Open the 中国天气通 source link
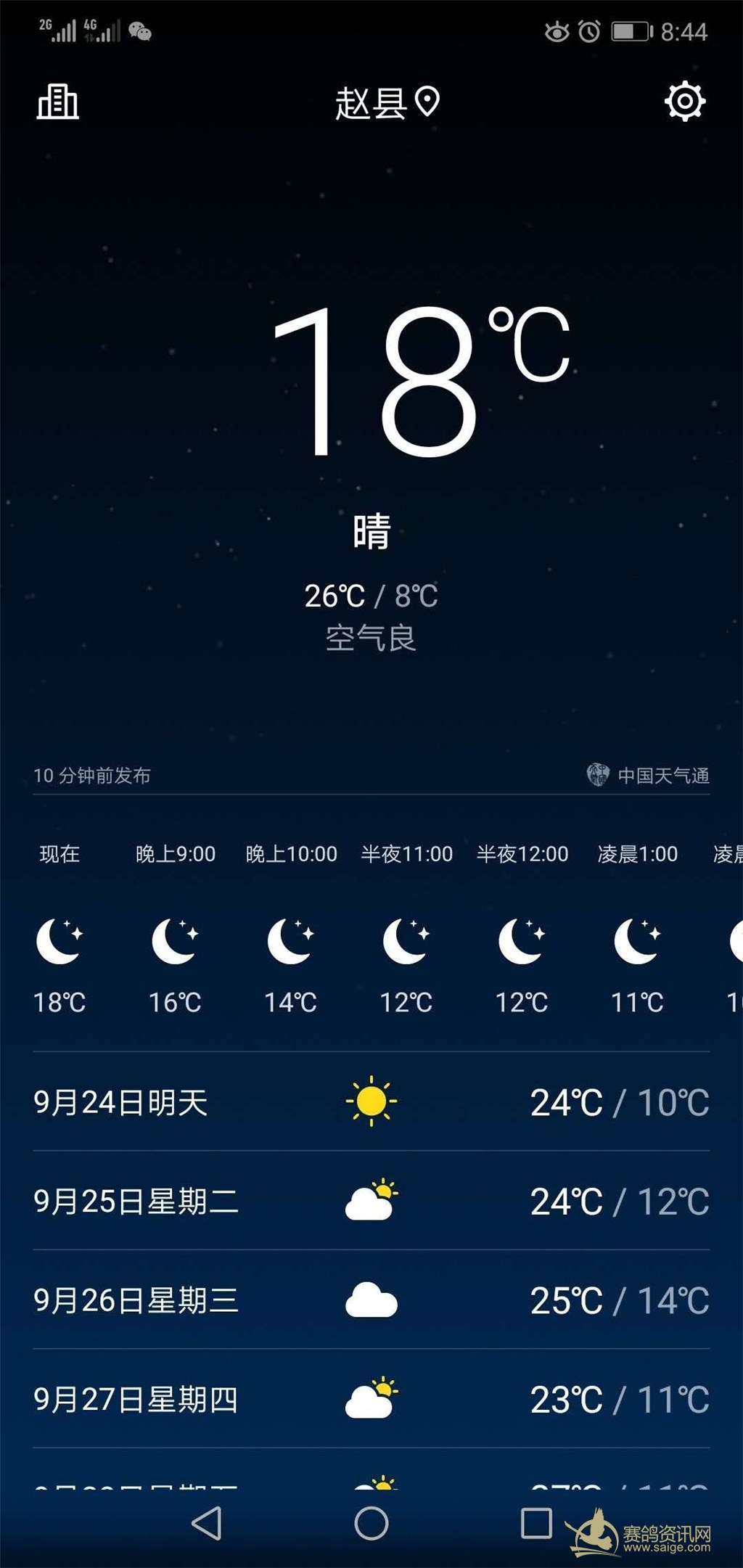This screenshot has width=743, height=1568. coord(648,775)
